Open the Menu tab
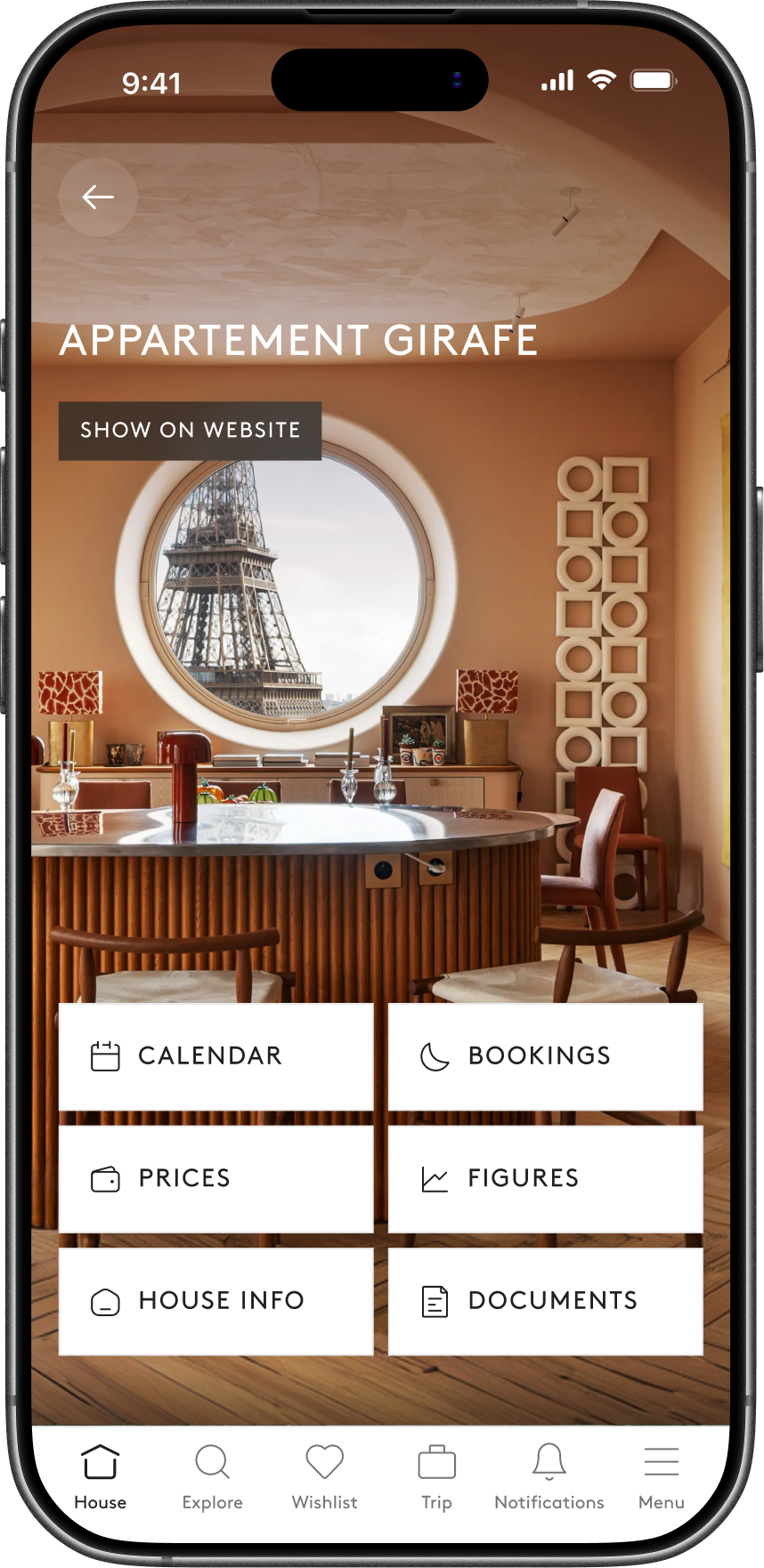 point(661,1477)
